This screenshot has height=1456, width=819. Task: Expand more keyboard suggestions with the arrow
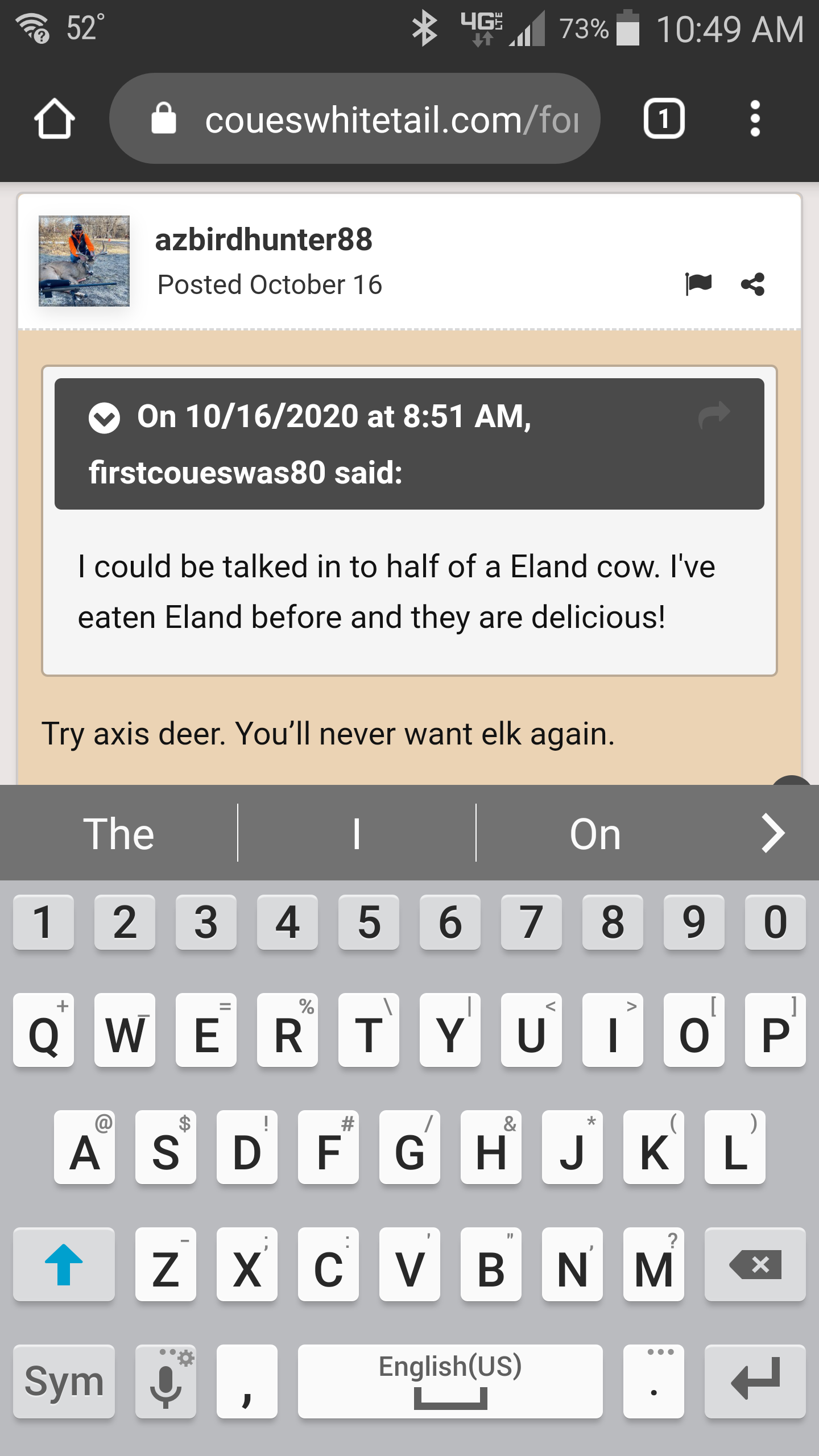coord(773,833)
